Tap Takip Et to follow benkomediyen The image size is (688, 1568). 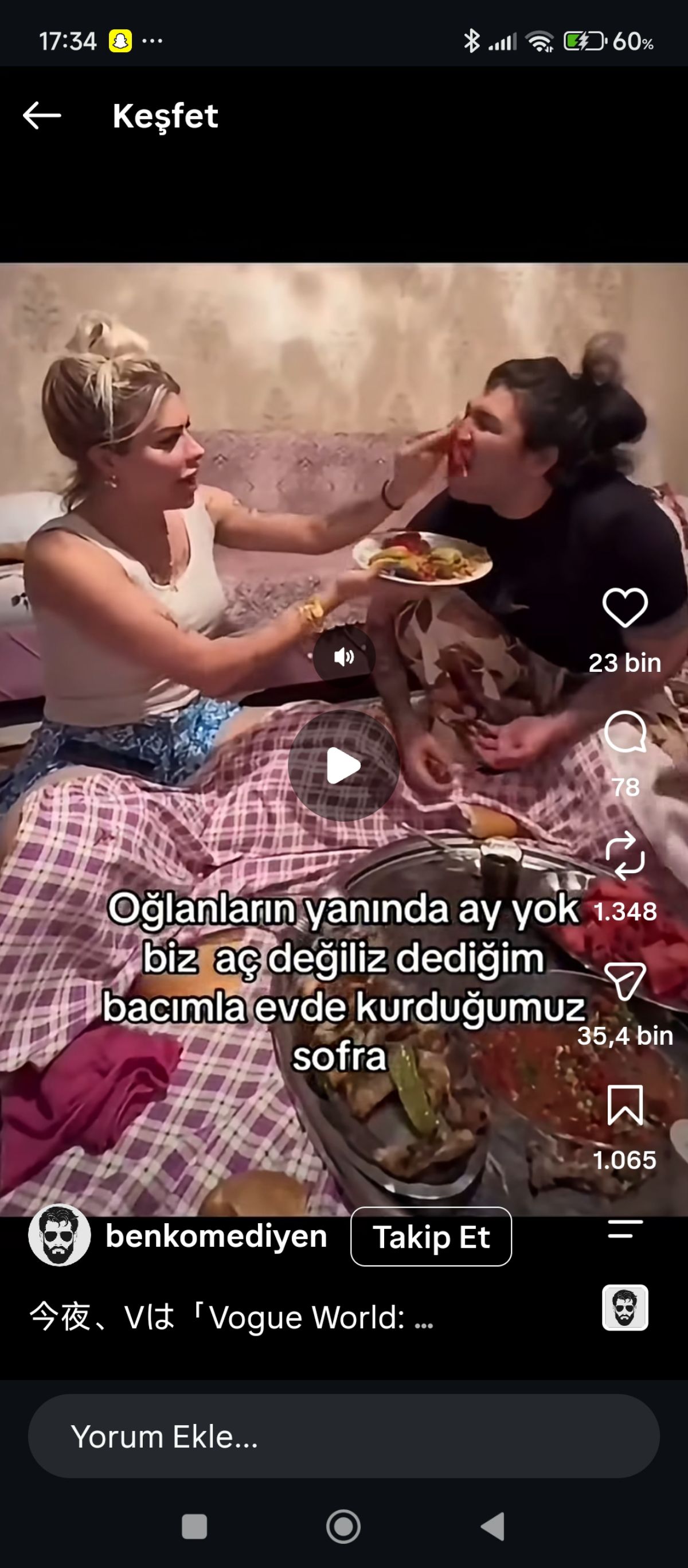(x=431, y=1237)
